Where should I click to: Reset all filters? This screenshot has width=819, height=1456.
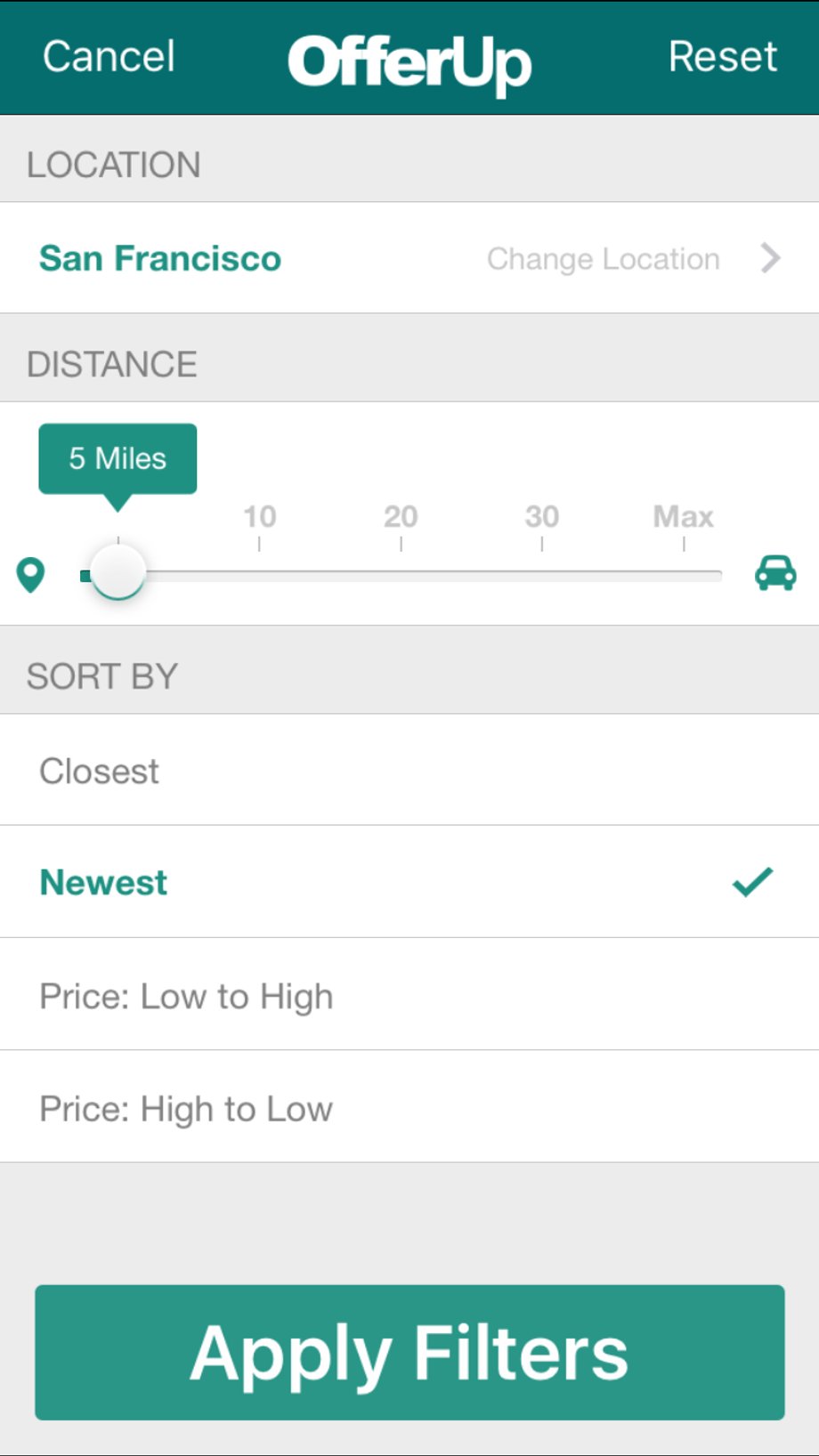[722, 57]
